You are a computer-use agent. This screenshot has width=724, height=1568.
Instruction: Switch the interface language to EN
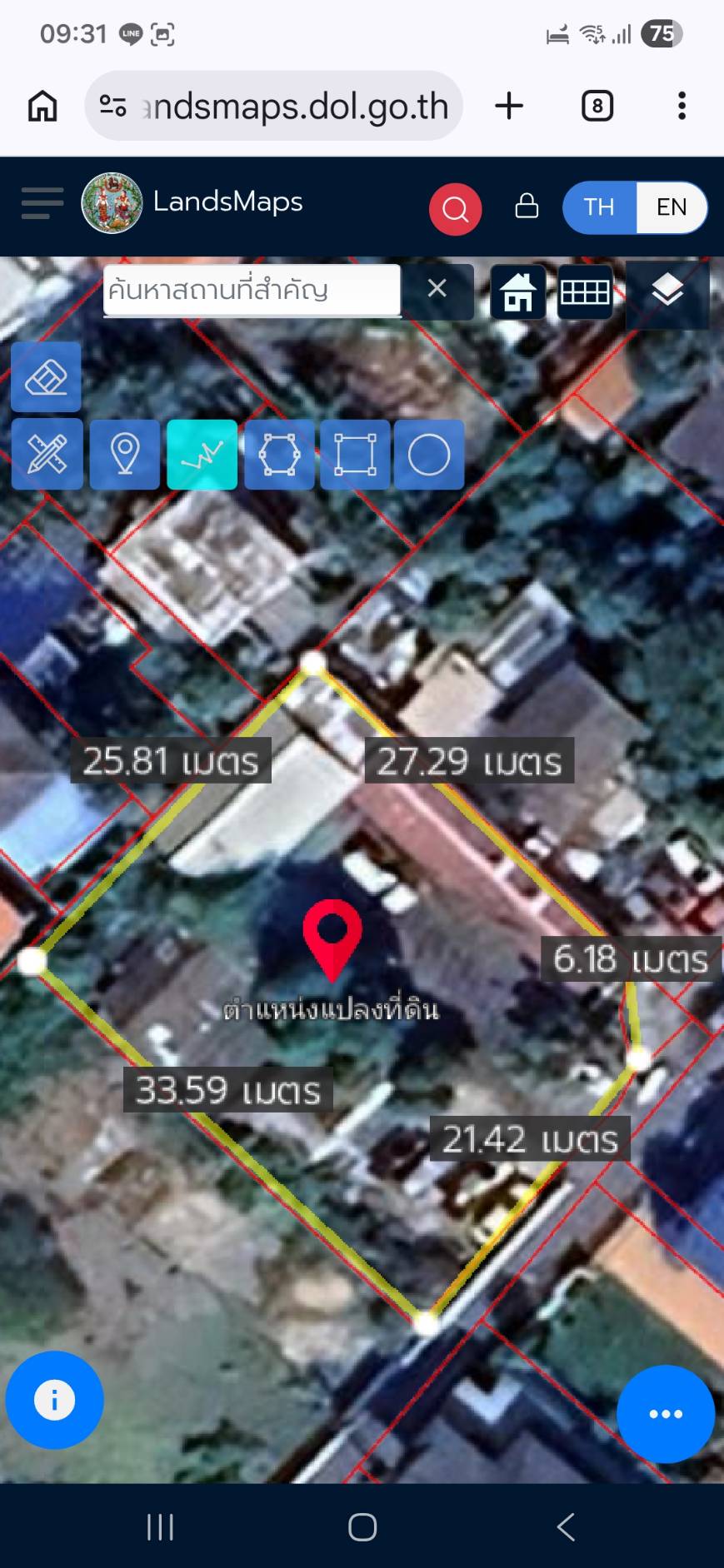coord(672,207)
